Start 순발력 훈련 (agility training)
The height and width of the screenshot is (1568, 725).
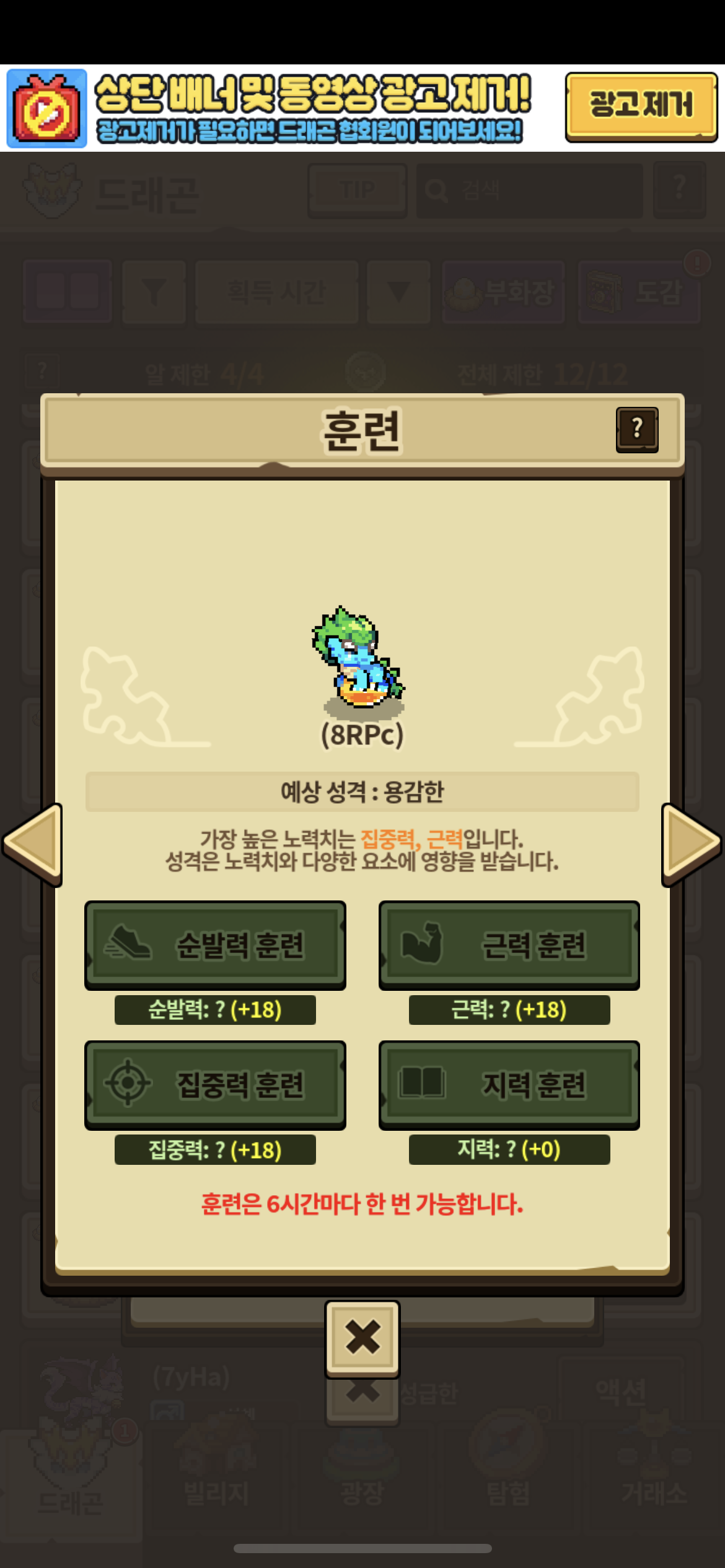click(x=215, y=944)
